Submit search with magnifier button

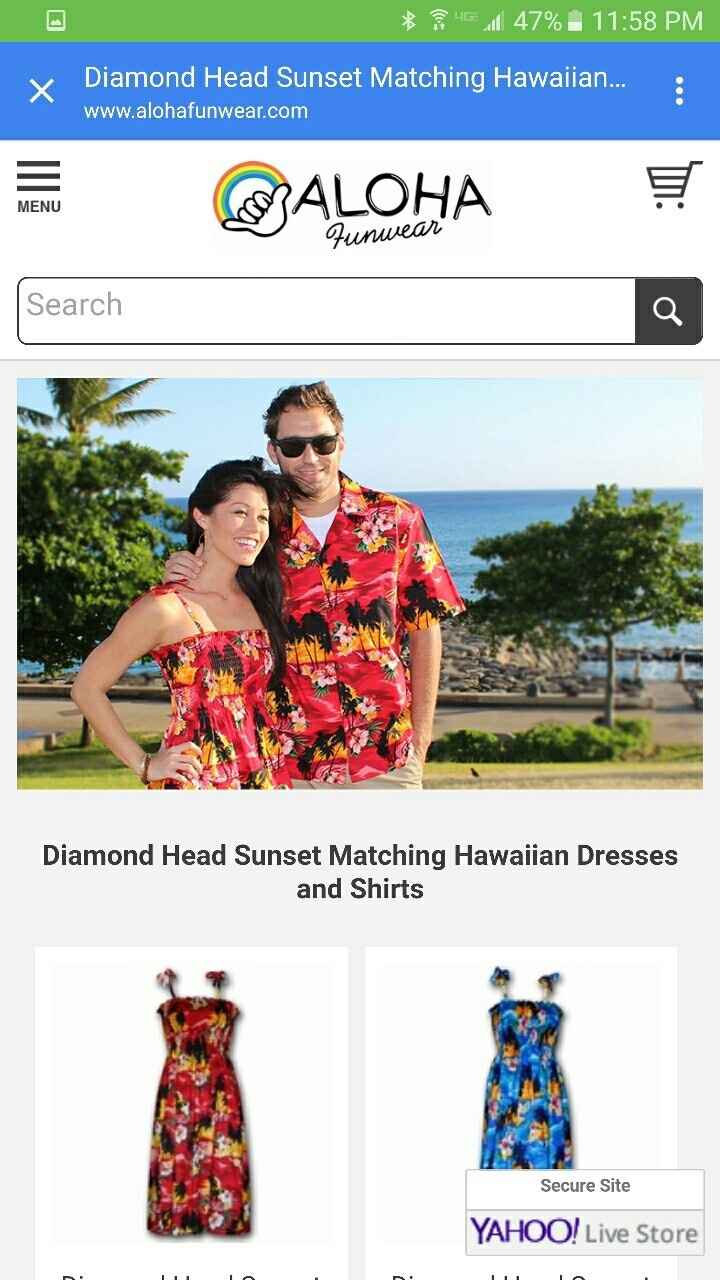click(668, 311)
